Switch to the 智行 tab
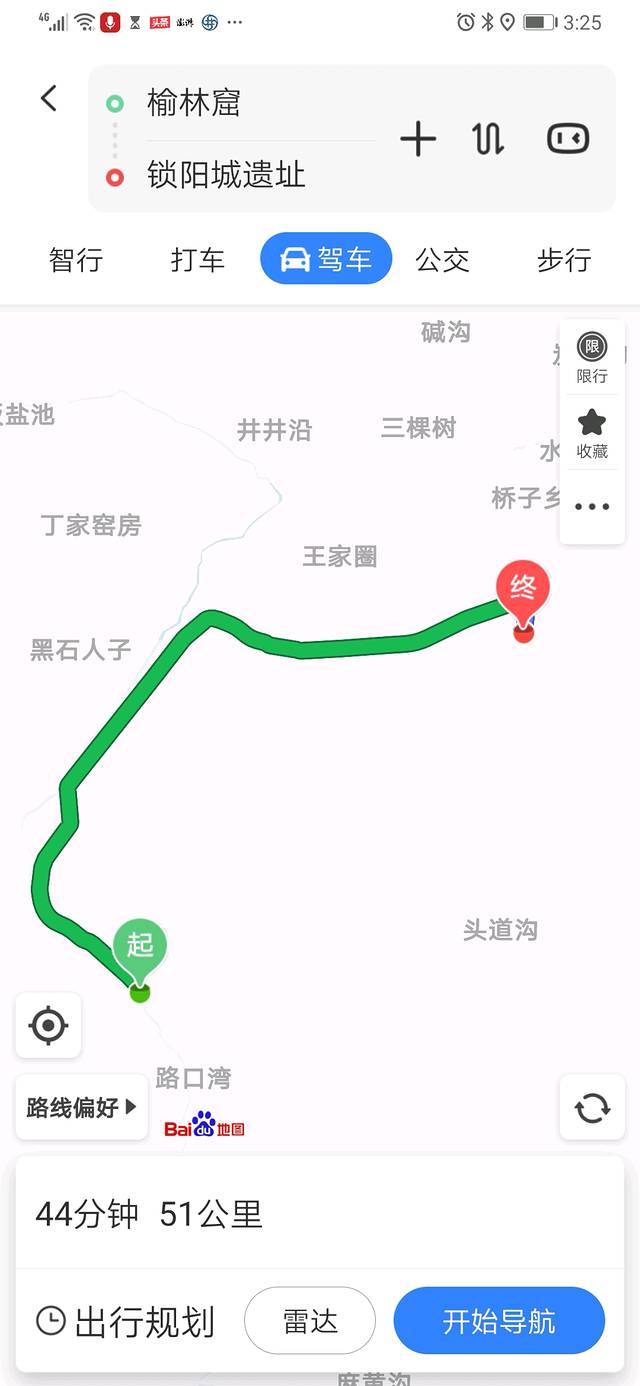Screen dimensions: 640x1386 [76, 260]
